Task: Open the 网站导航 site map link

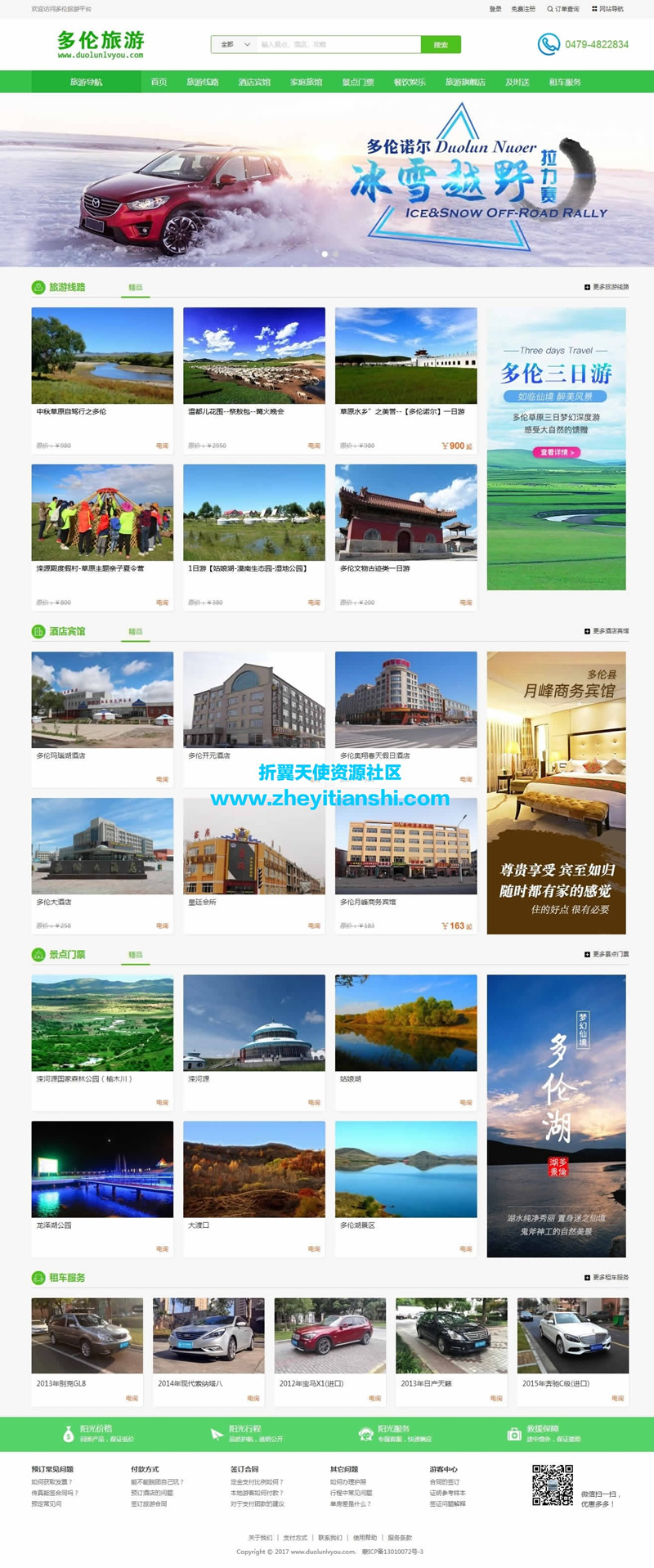Action: [x=607, y=9]
